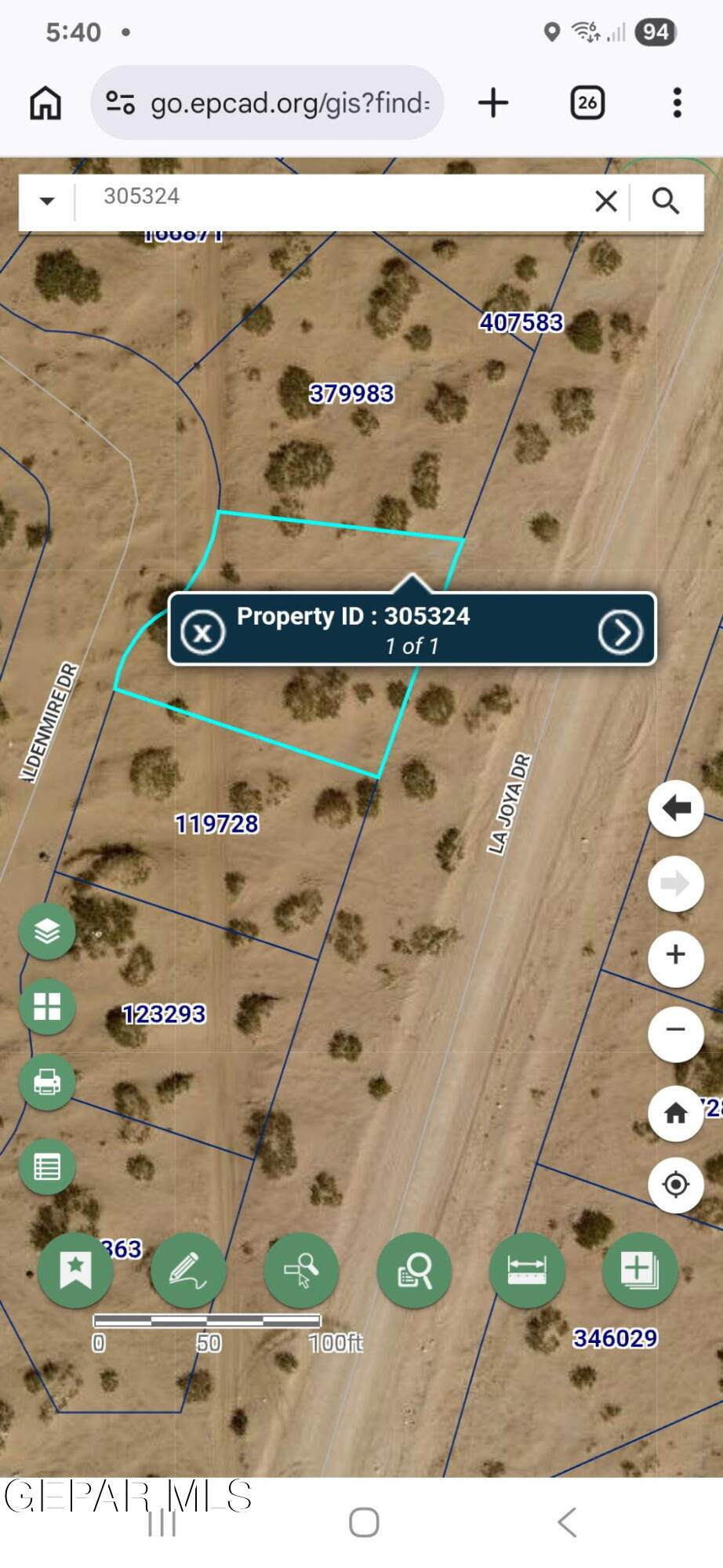Zoom out the map
Screen dimensions: 723x1568
pyautogui.click(x=675, y=1030)
